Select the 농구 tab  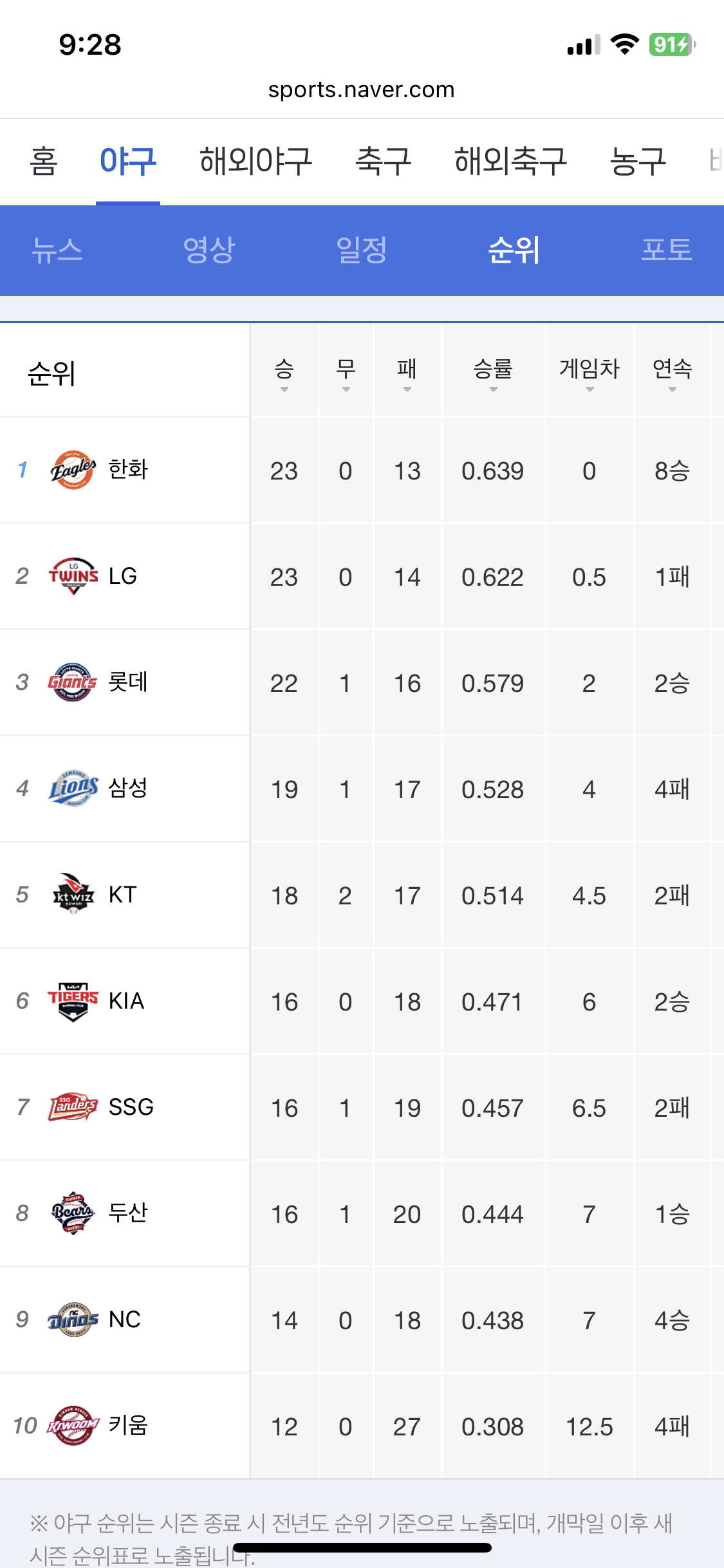pyautogui.click(x=638, y=161)
